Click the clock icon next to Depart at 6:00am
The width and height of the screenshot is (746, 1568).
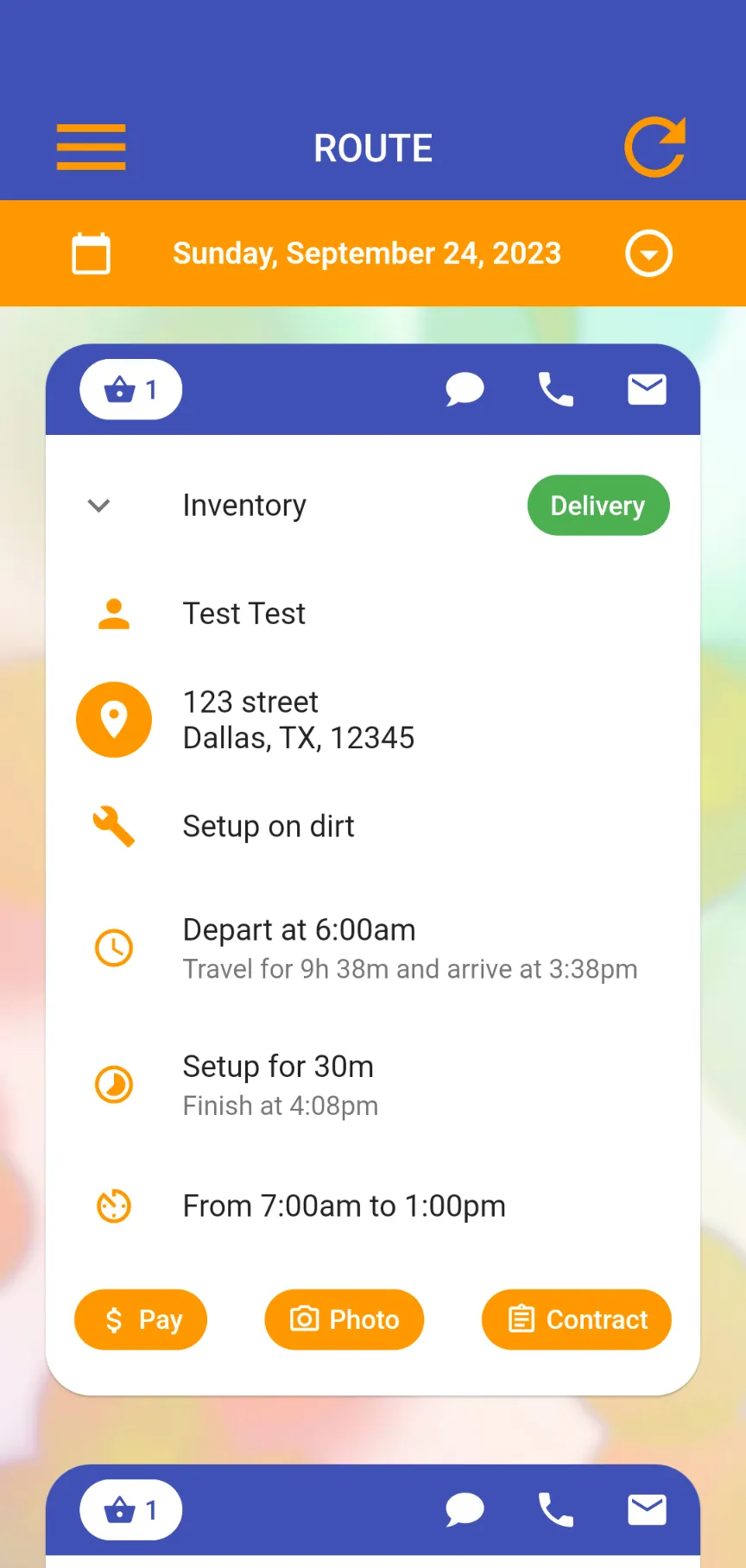[x=113, y=947]
